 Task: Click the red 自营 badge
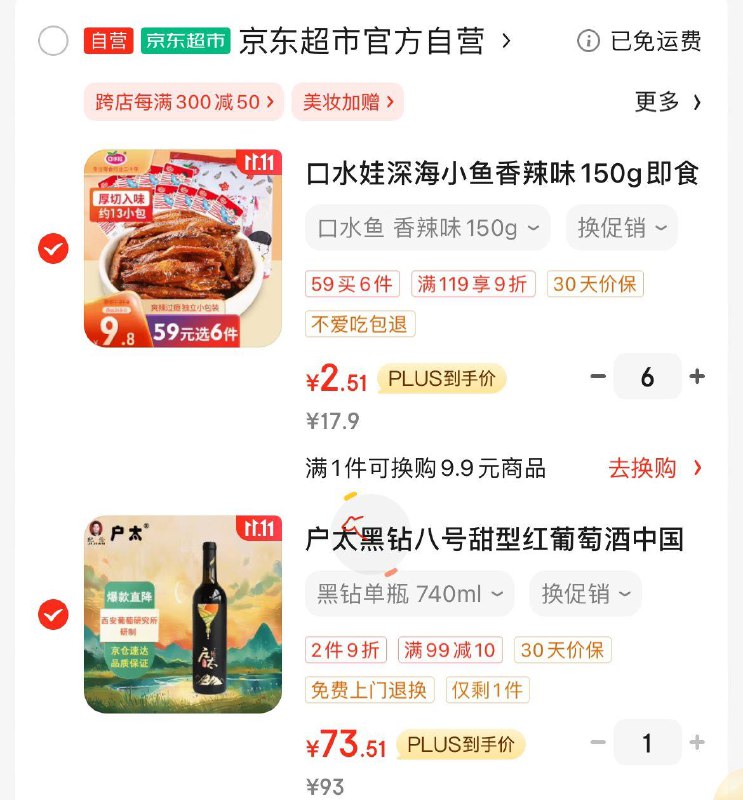[x=109, y=42]
